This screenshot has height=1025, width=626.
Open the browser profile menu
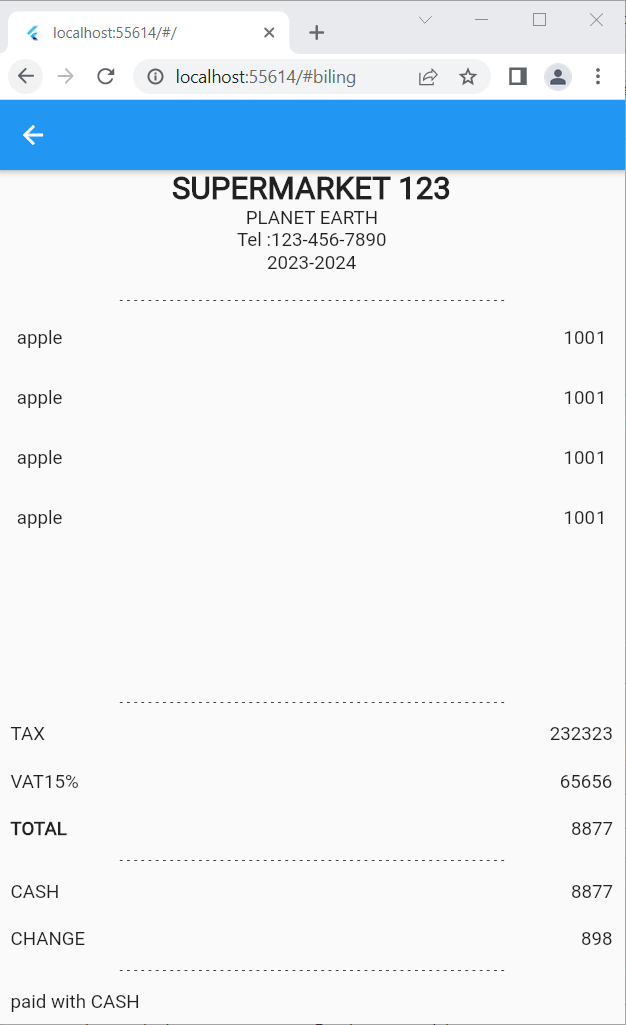(x=557, y=77)
